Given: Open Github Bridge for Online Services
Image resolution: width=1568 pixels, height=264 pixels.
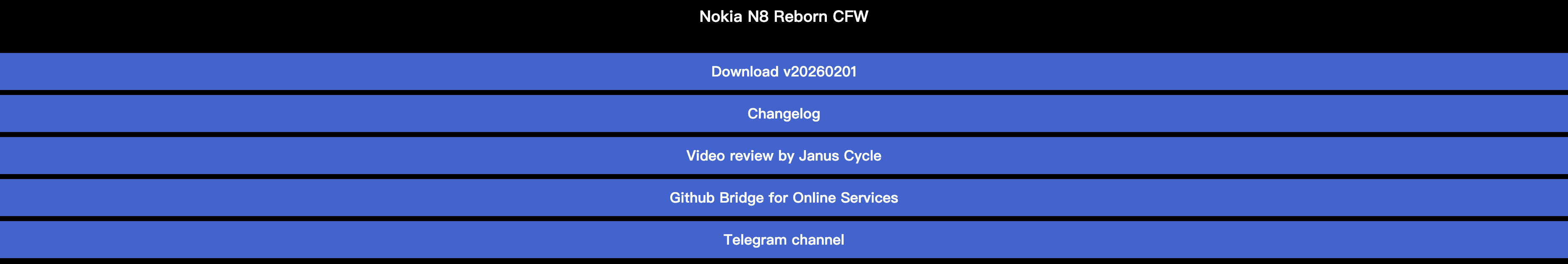Looking at the screenshot, I should click(784, 198).
